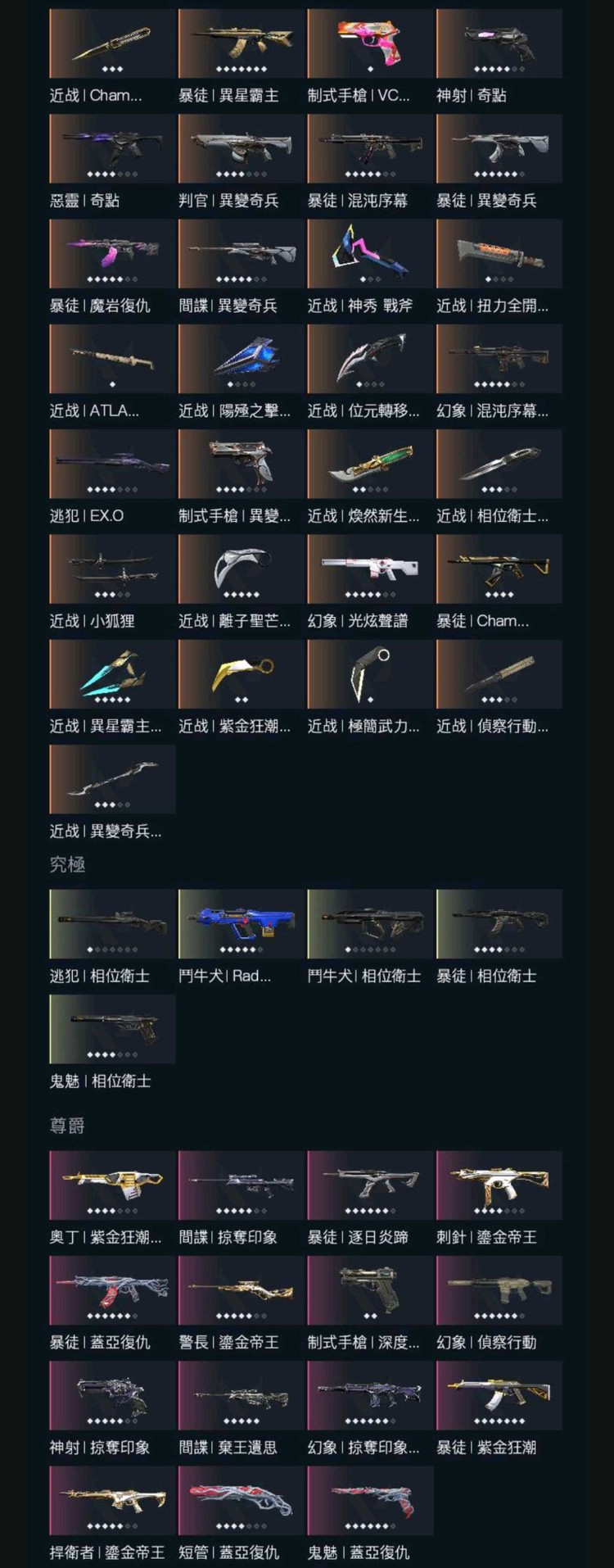The width and height of the screenshot is (614, 1568).
Task: Open the 鬥牛犬 | Rad... blue rifle skin
Action: tap(239, 923)
